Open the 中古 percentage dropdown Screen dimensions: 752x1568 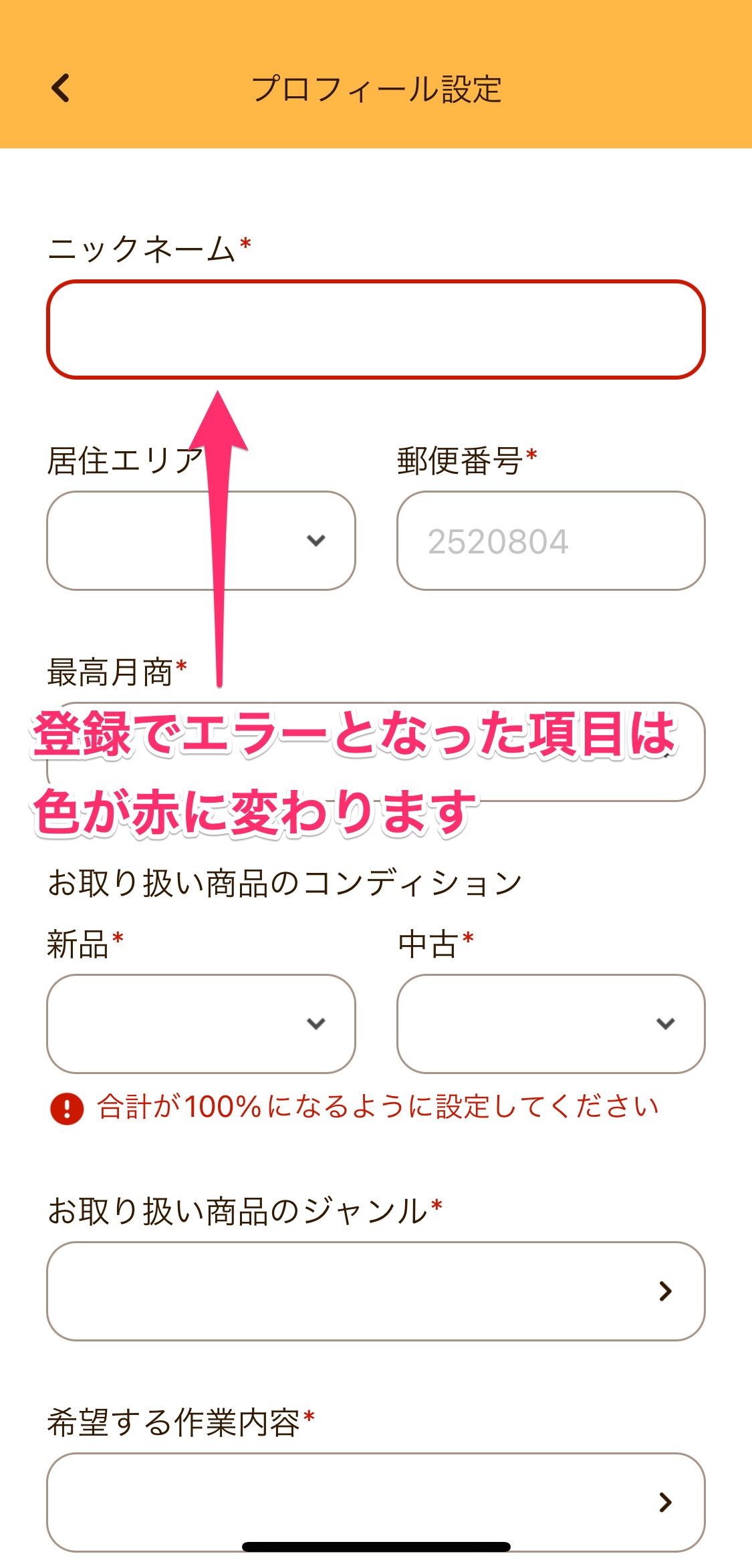point(551,1024)
